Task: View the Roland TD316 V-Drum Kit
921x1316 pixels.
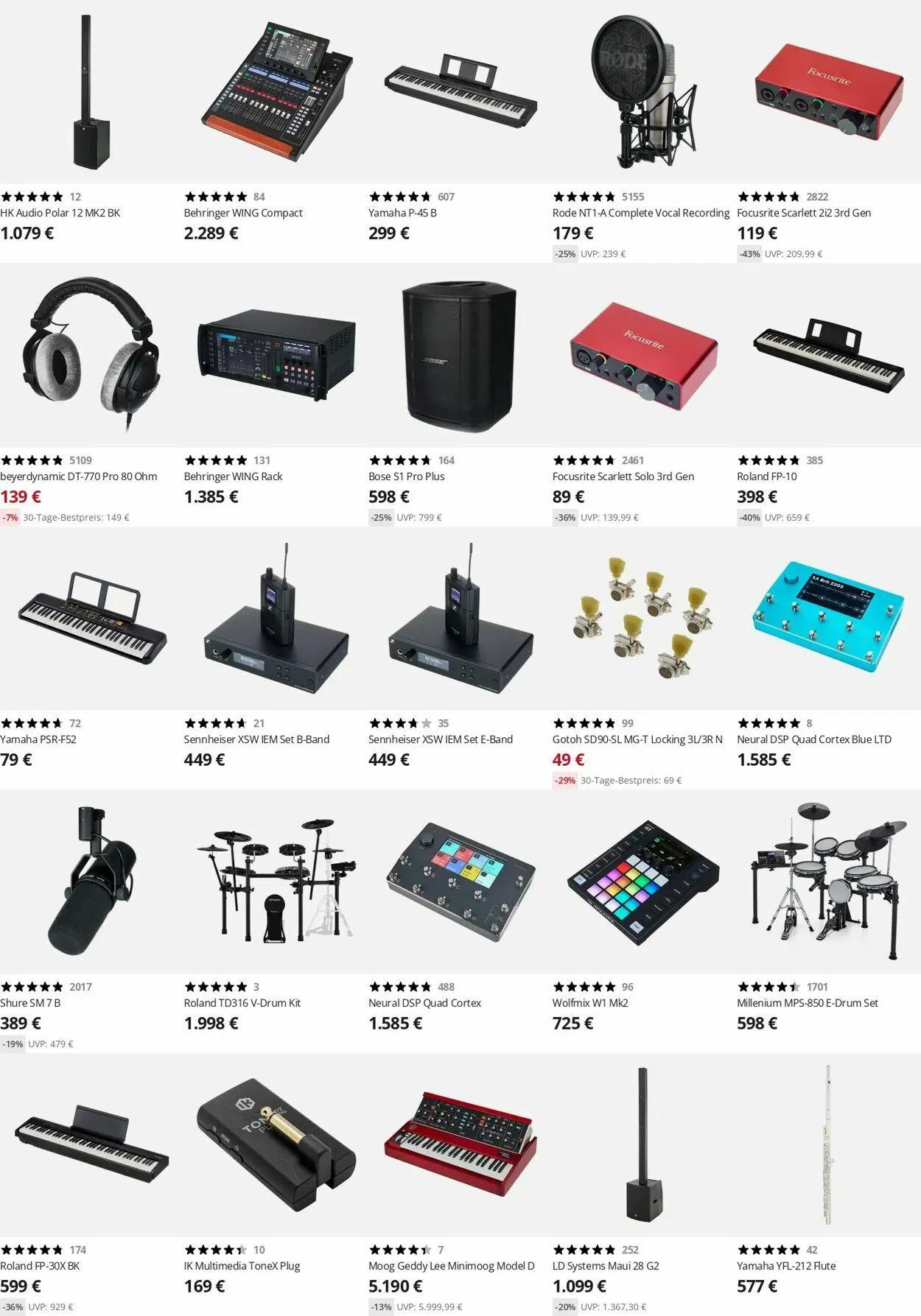Action: pos(242,1003)
